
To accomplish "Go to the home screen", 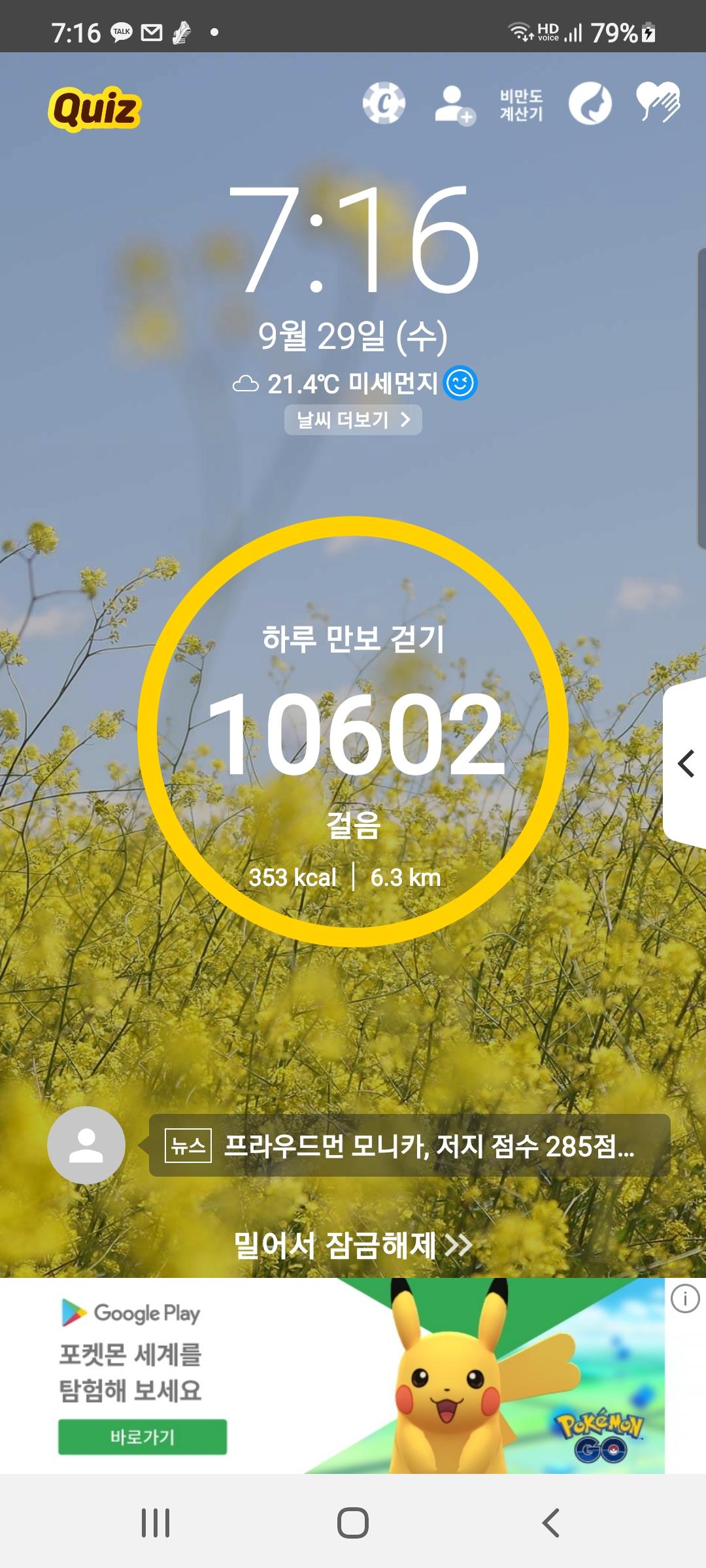I will point(353,1523).
